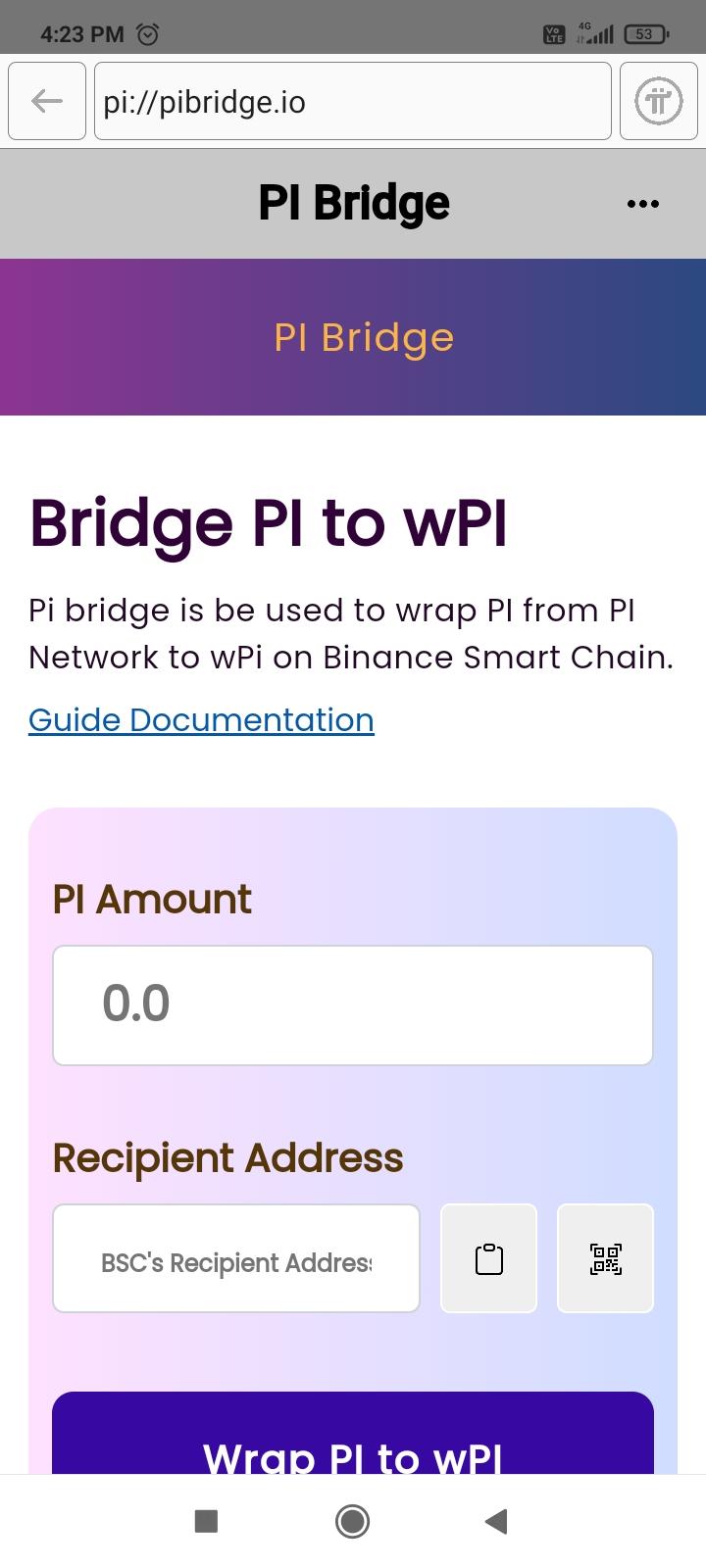
Task: Go to the system home screen
Action: click(352, 1521)
